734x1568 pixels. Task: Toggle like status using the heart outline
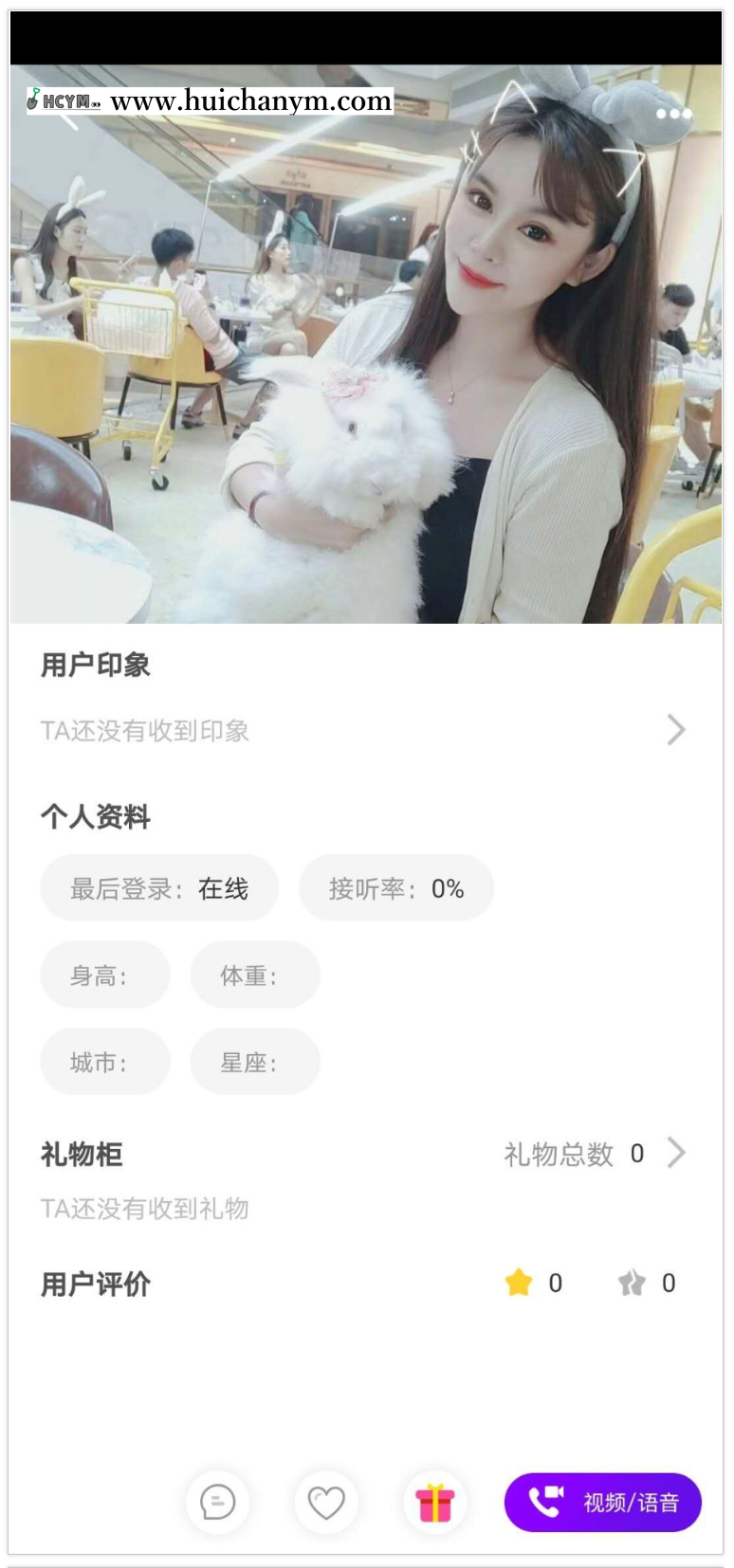click(x=326, y=1504)
